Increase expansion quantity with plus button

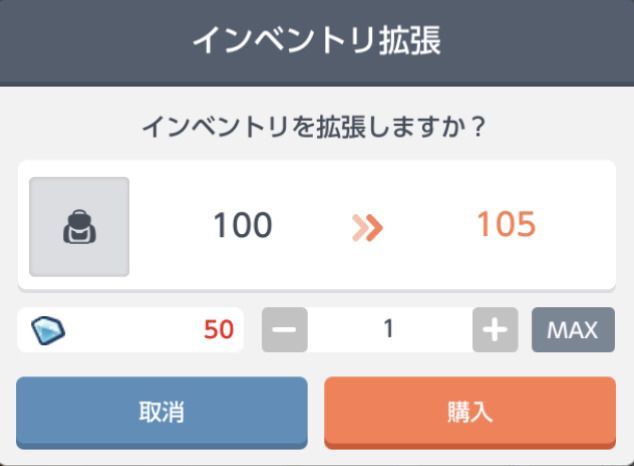(495, 330)
